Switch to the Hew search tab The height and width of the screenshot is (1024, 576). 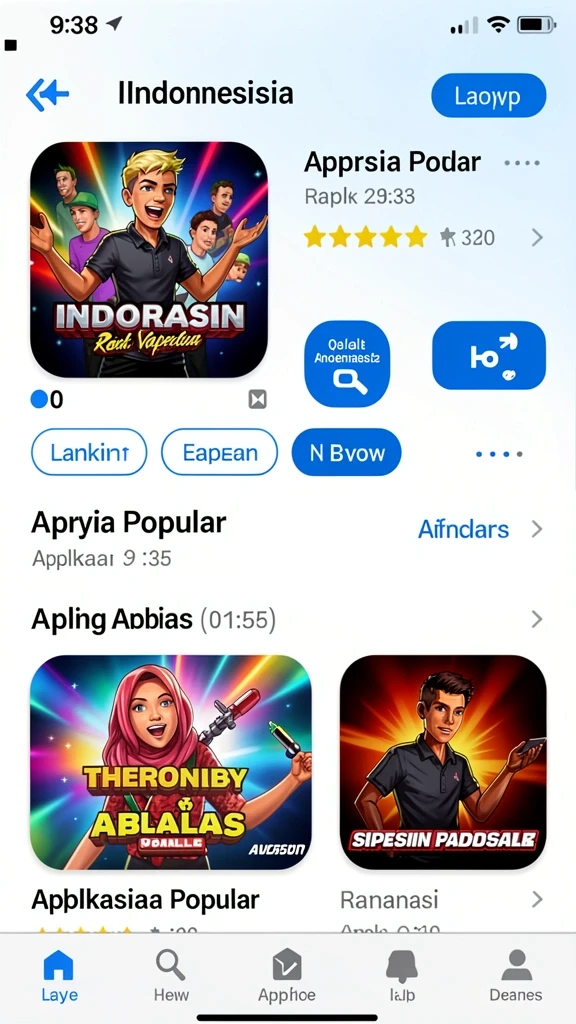tap(171, 976)
